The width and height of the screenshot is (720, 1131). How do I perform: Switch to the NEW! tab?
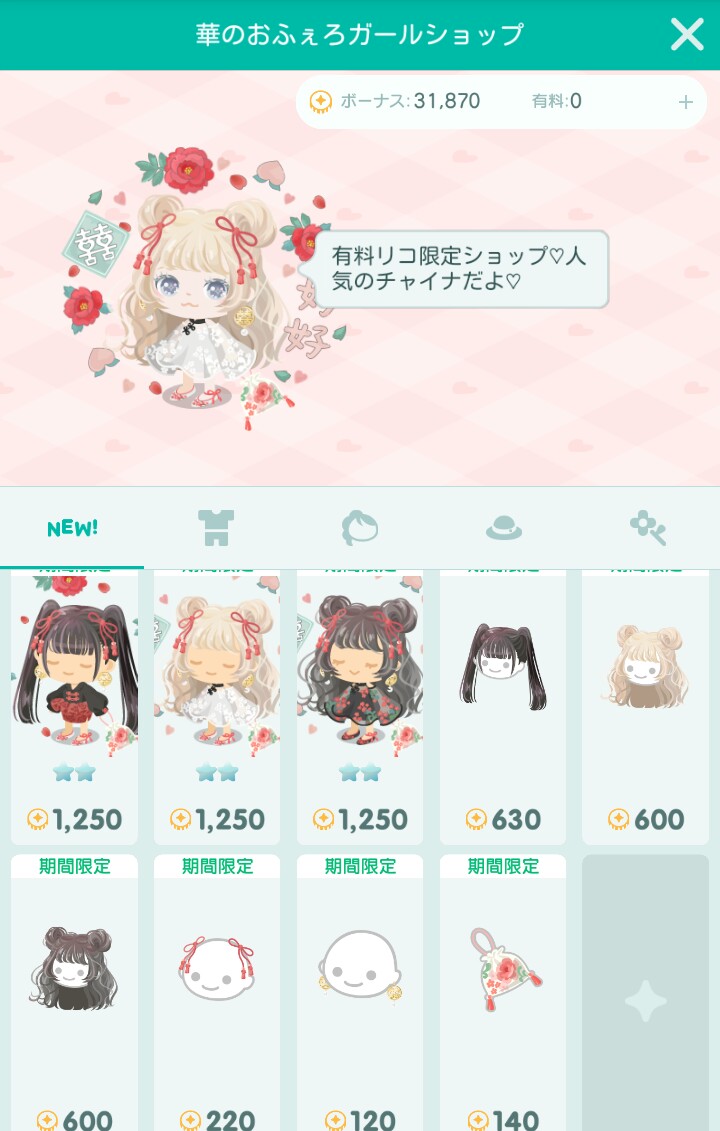(72, 528)
